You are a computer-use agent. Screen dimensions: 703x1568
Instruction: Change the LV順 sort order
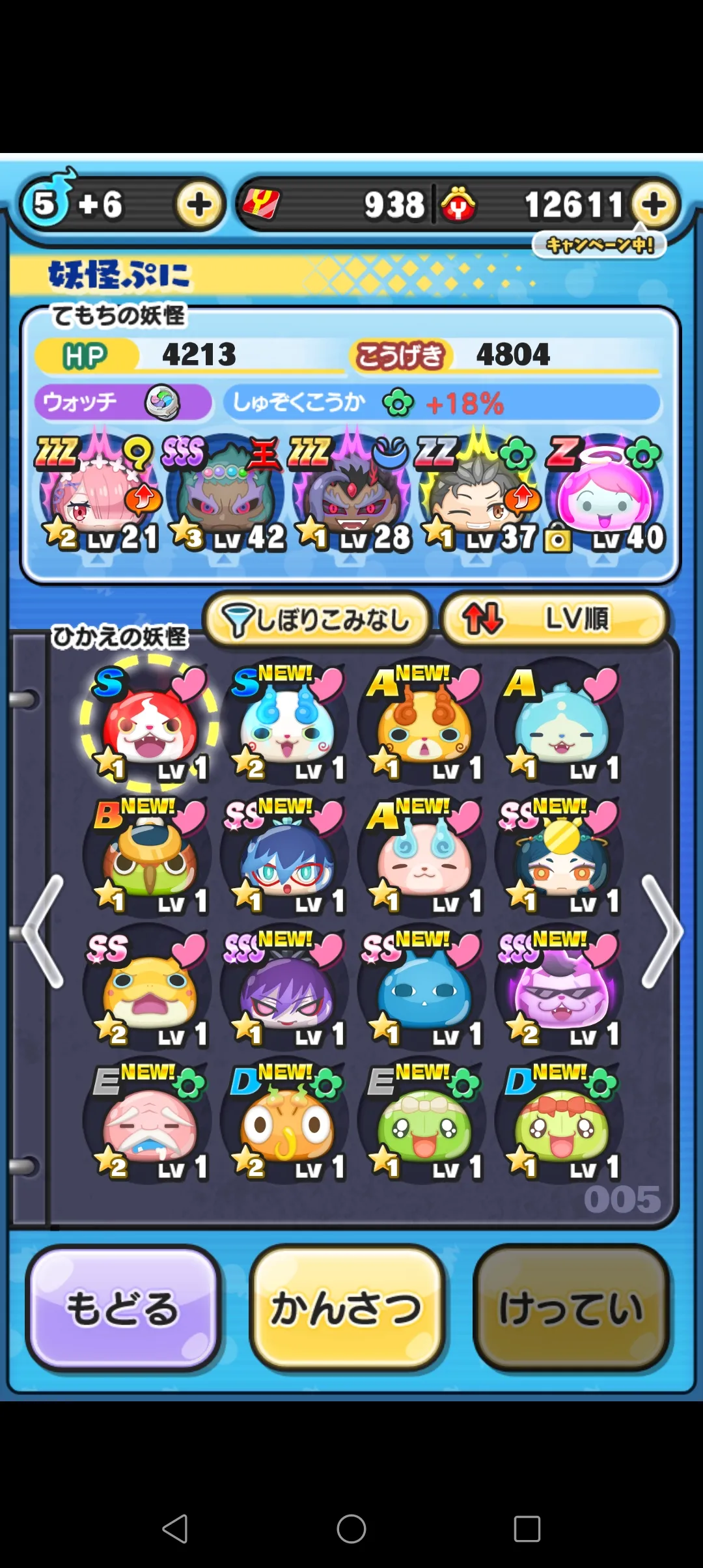click(x=555, y=619)
